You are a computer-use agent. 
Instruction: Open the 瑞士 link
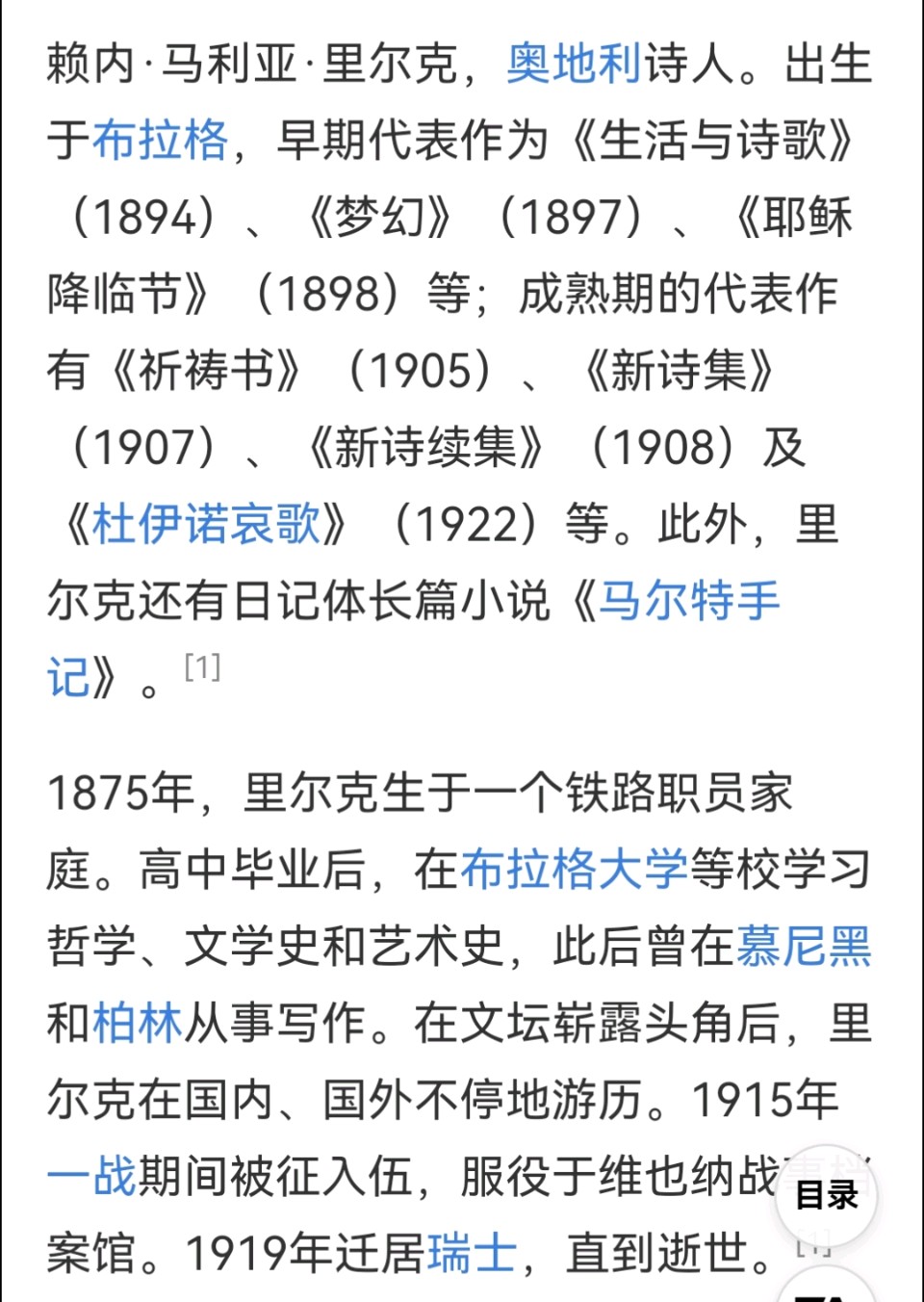472,1254
